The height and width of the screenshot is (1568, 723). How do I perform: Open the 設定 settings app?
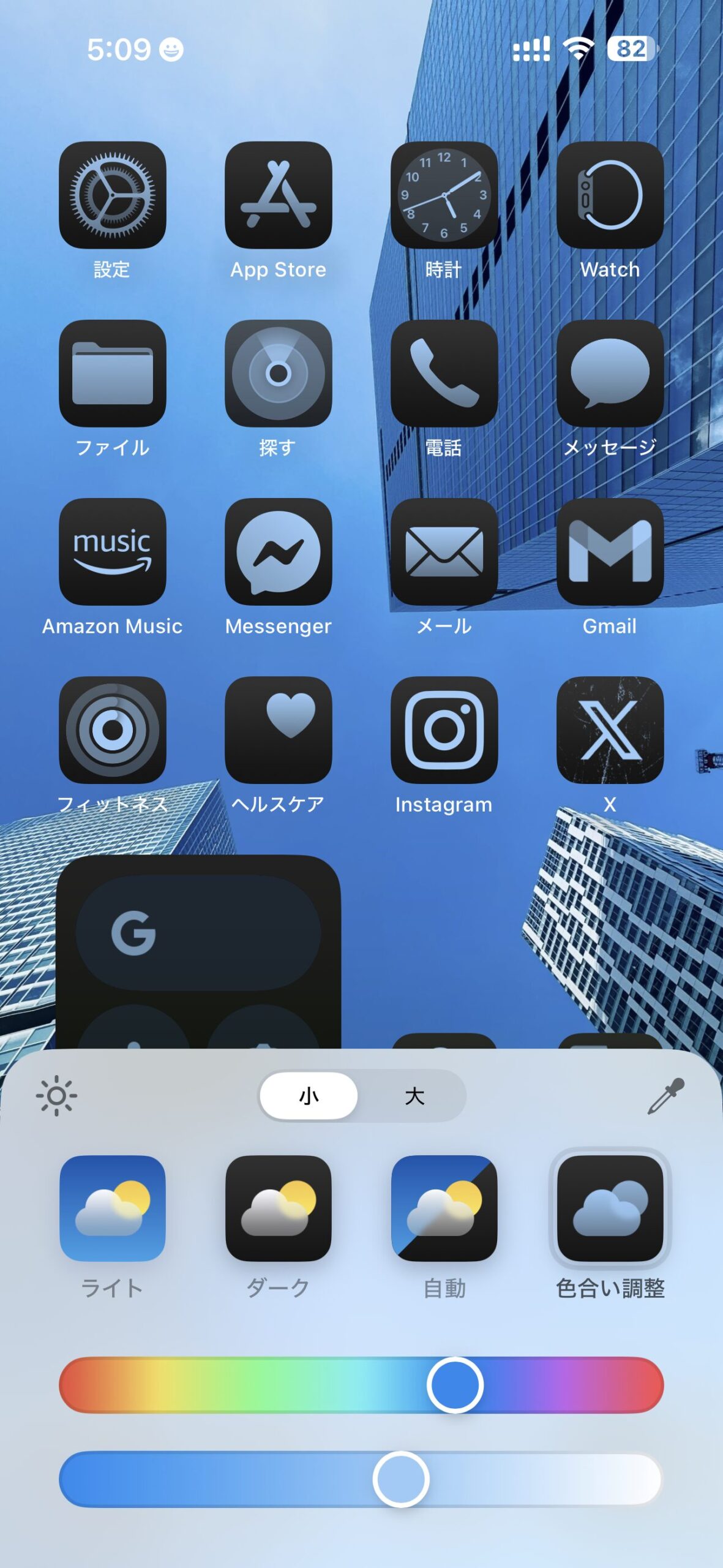[x=113, y=195]
